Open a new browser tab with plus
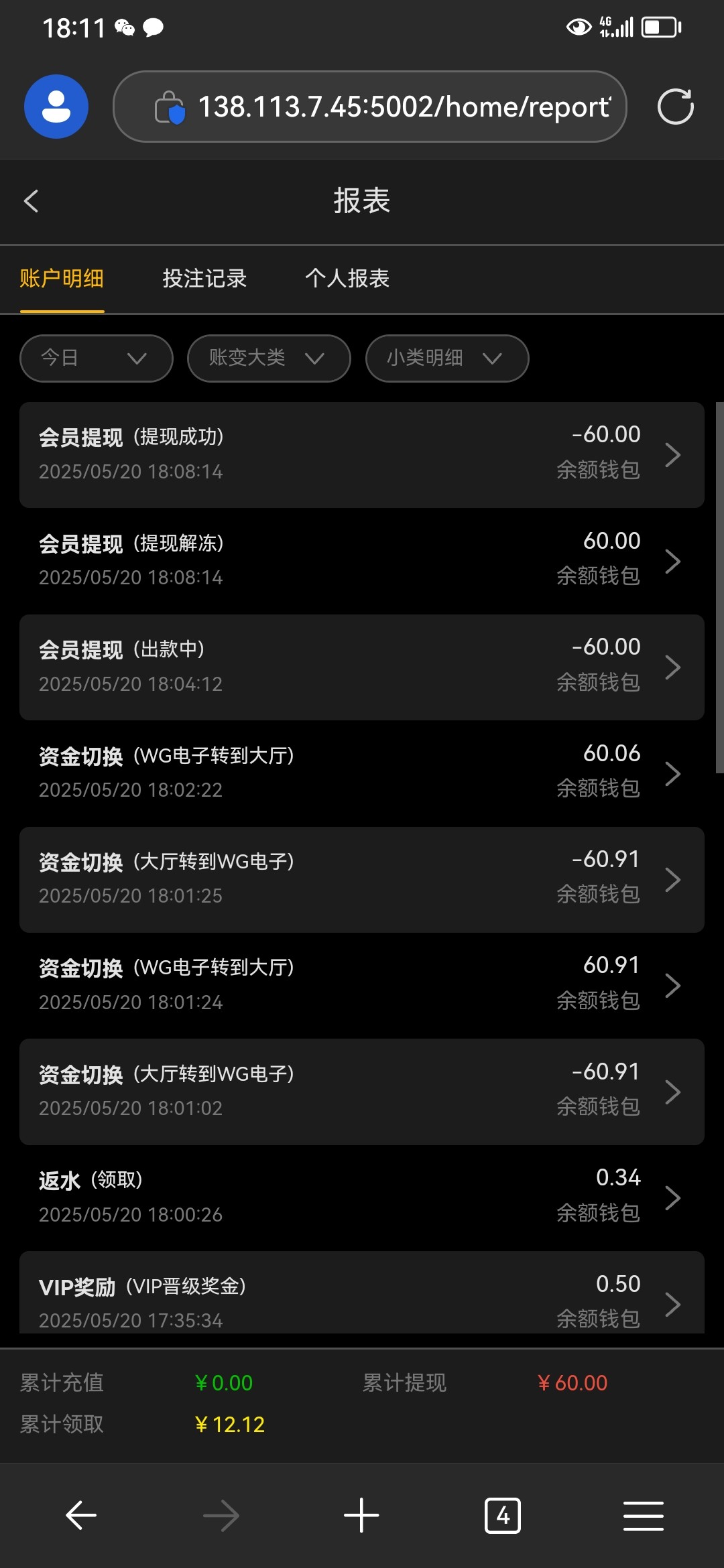The image size is (724, 1568). [x=361, y=1515]
